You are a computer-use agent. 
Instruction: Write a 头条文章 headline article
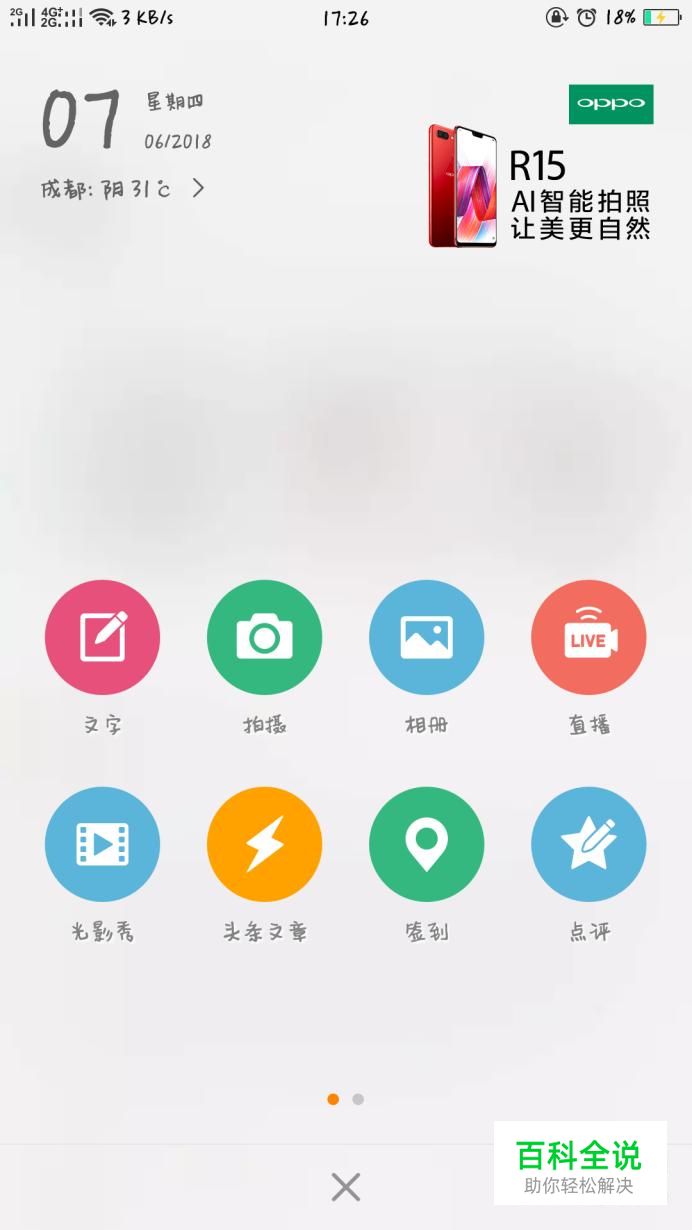click(264, 844)
